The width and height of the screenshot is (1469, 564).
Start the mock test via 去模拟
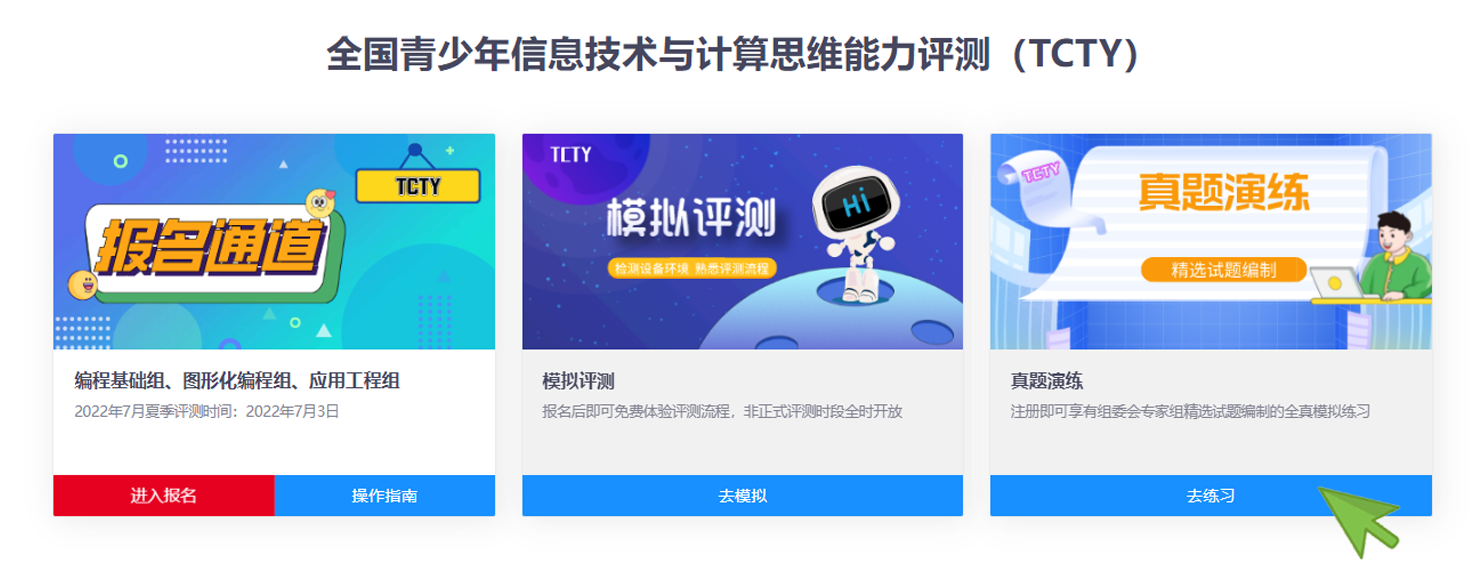coord(742,496)
